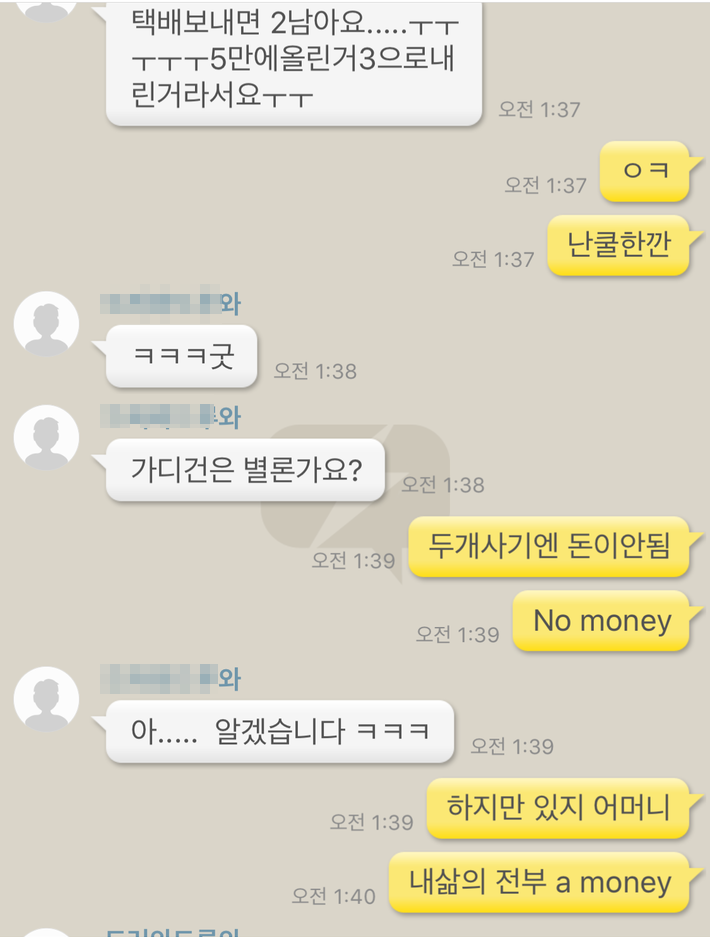Viewport: 710px width, 937px height.
Task: Open sender's profile avatar beside "ㅋㅋㅋ굿" message
Action: (46, 324)
